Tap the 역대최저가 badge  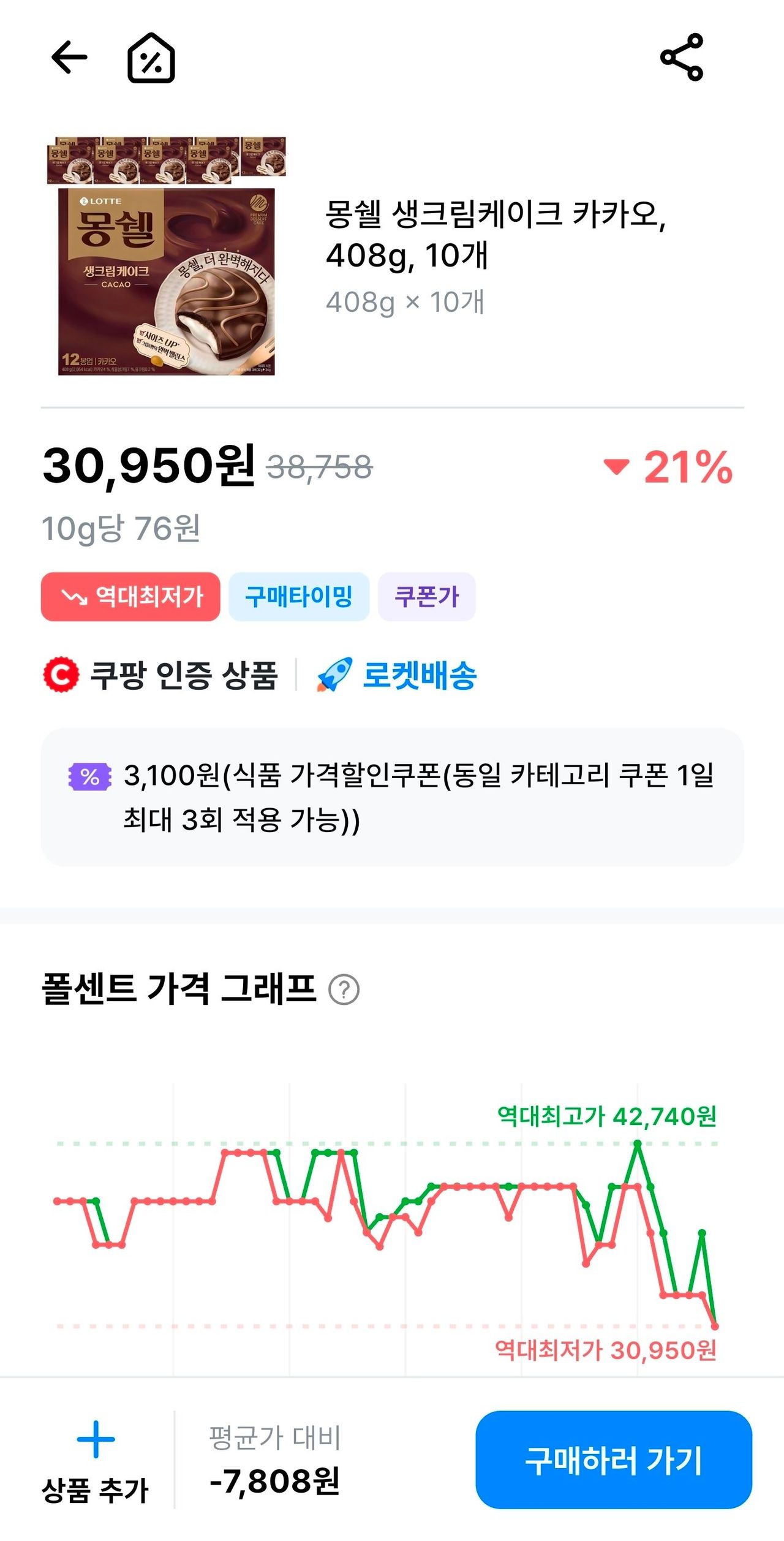(x=130, y=596)
